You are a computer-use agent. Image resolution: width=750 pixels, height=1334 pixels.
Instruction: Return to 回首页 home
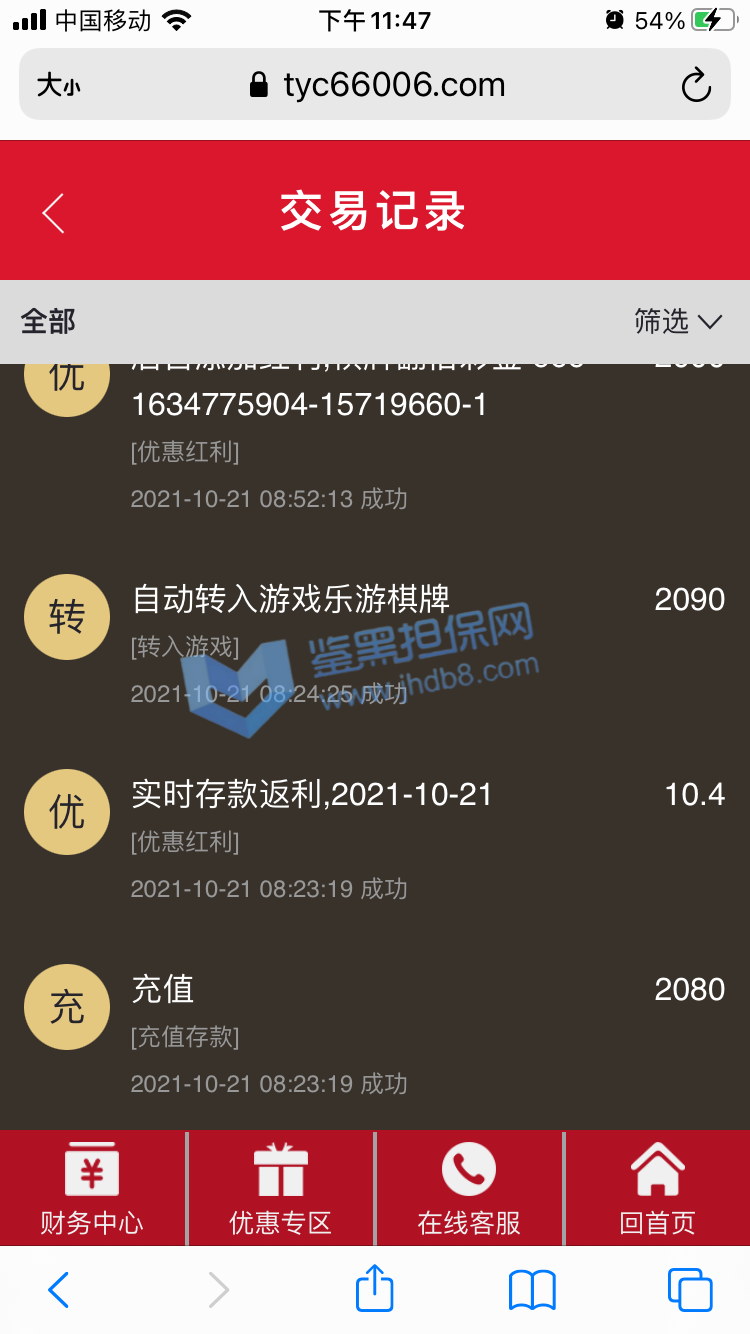(x=657, y=1188)
